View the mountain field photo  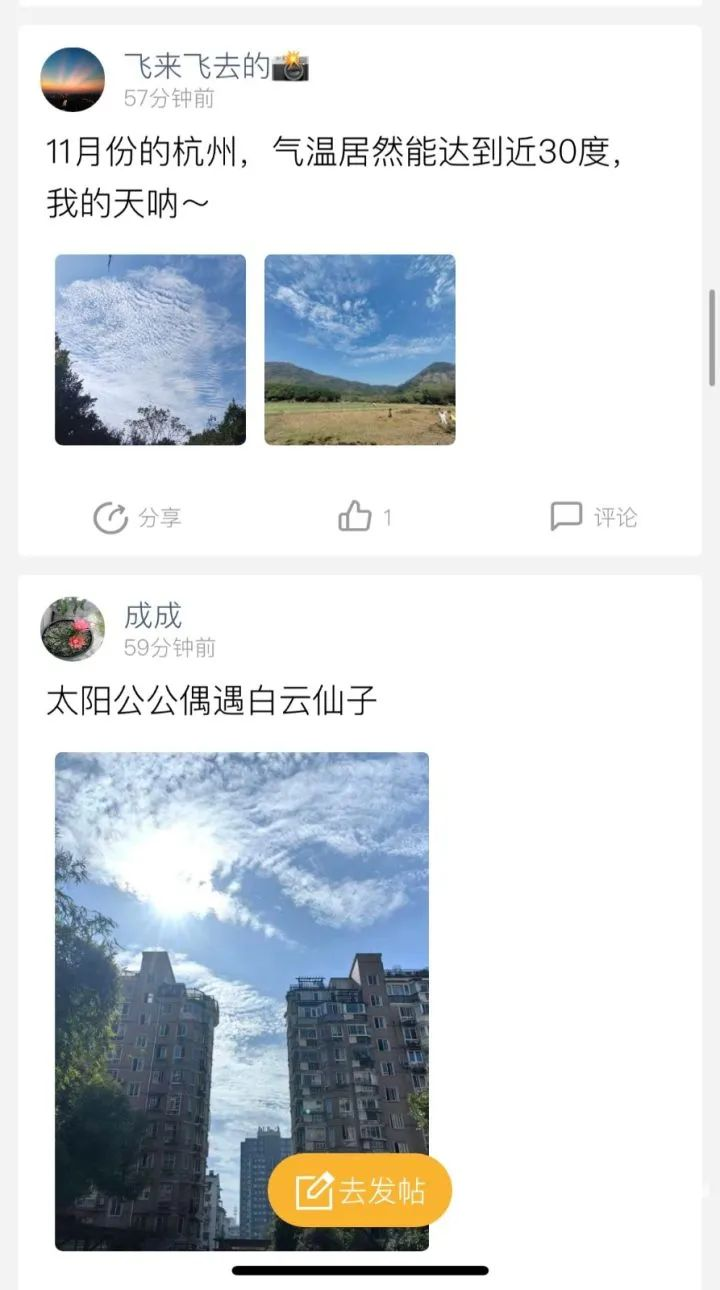coord(360,350)
